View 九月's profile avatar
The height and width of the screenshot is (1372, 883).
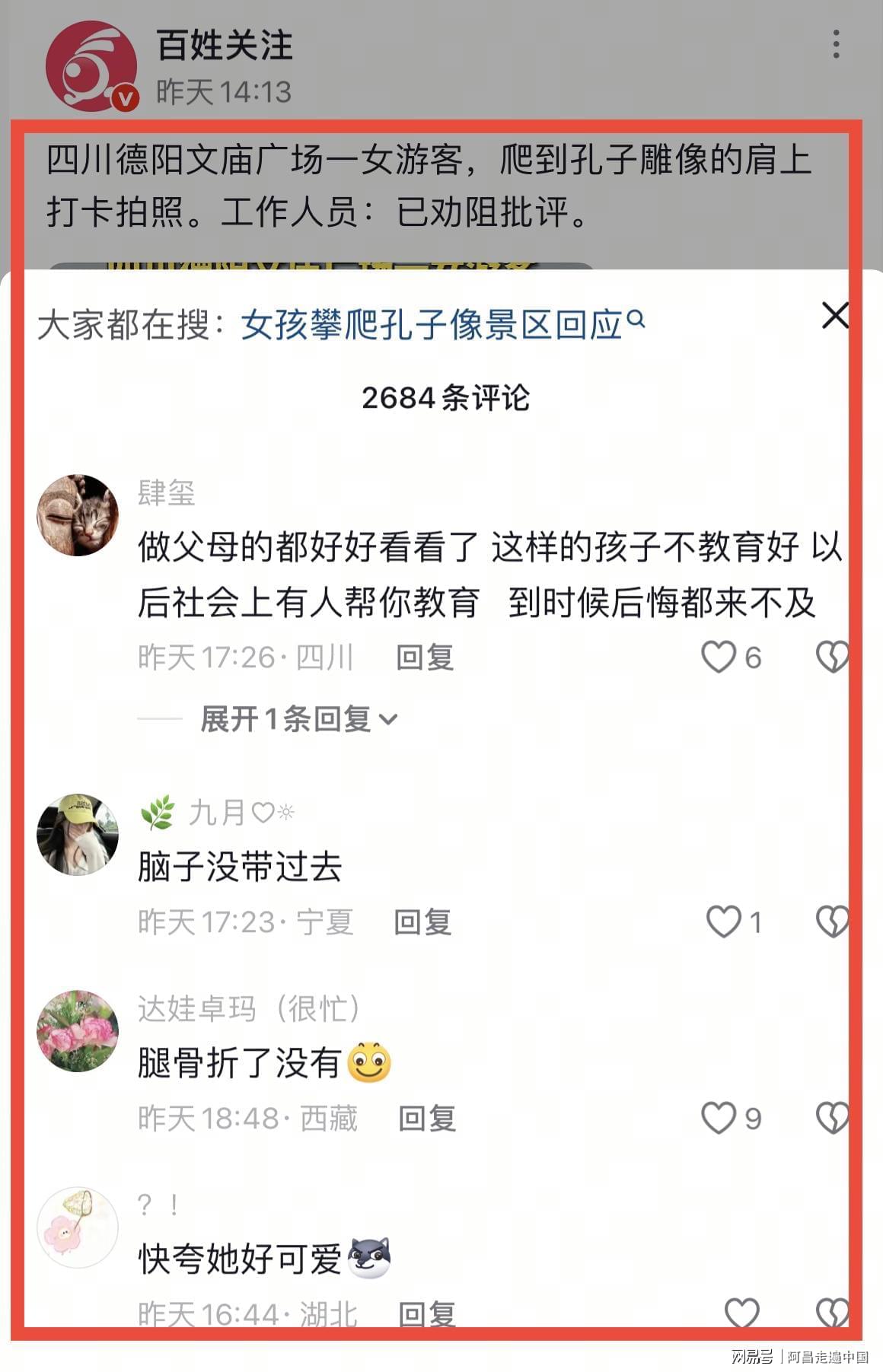click(78, 835)
